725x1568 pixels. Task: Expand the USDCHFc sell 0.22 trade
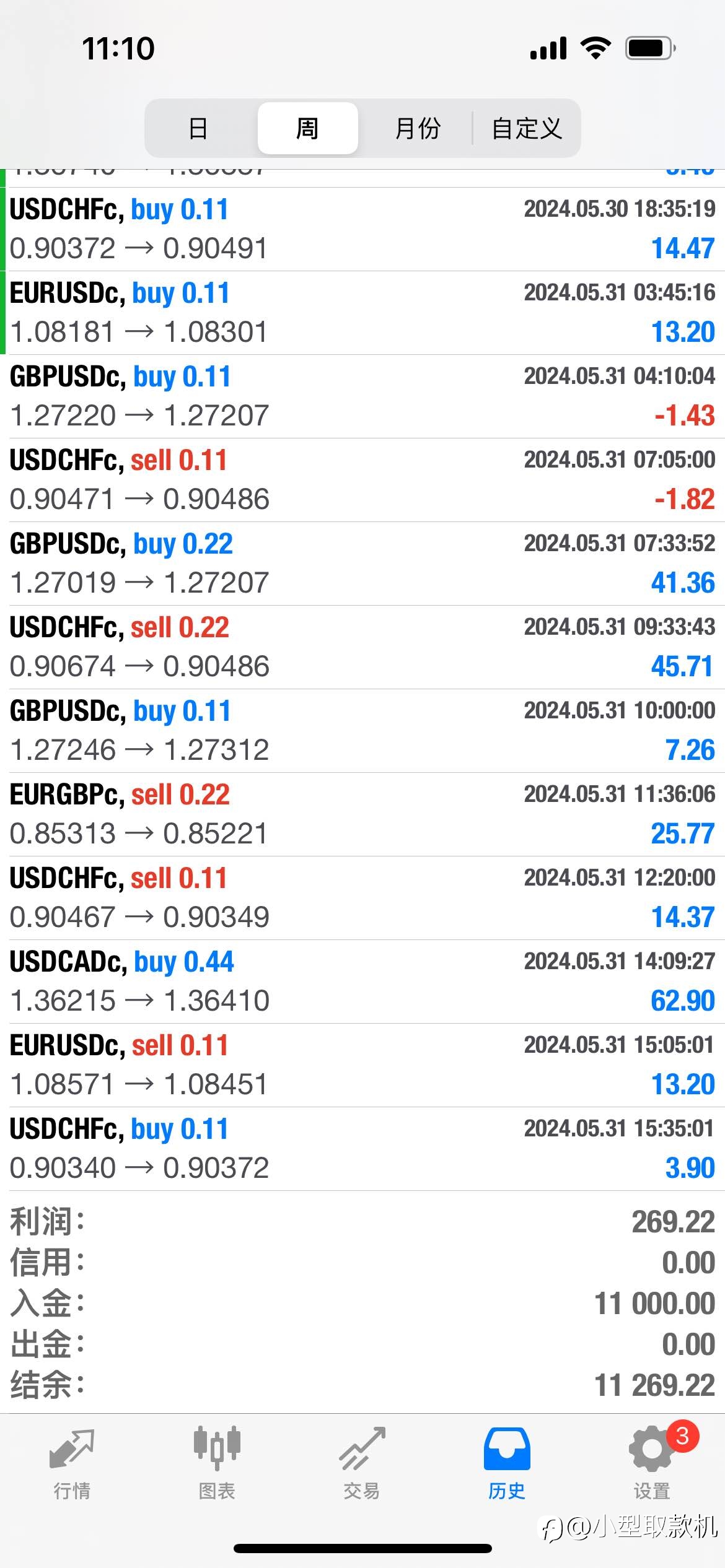tap(362, 647)
